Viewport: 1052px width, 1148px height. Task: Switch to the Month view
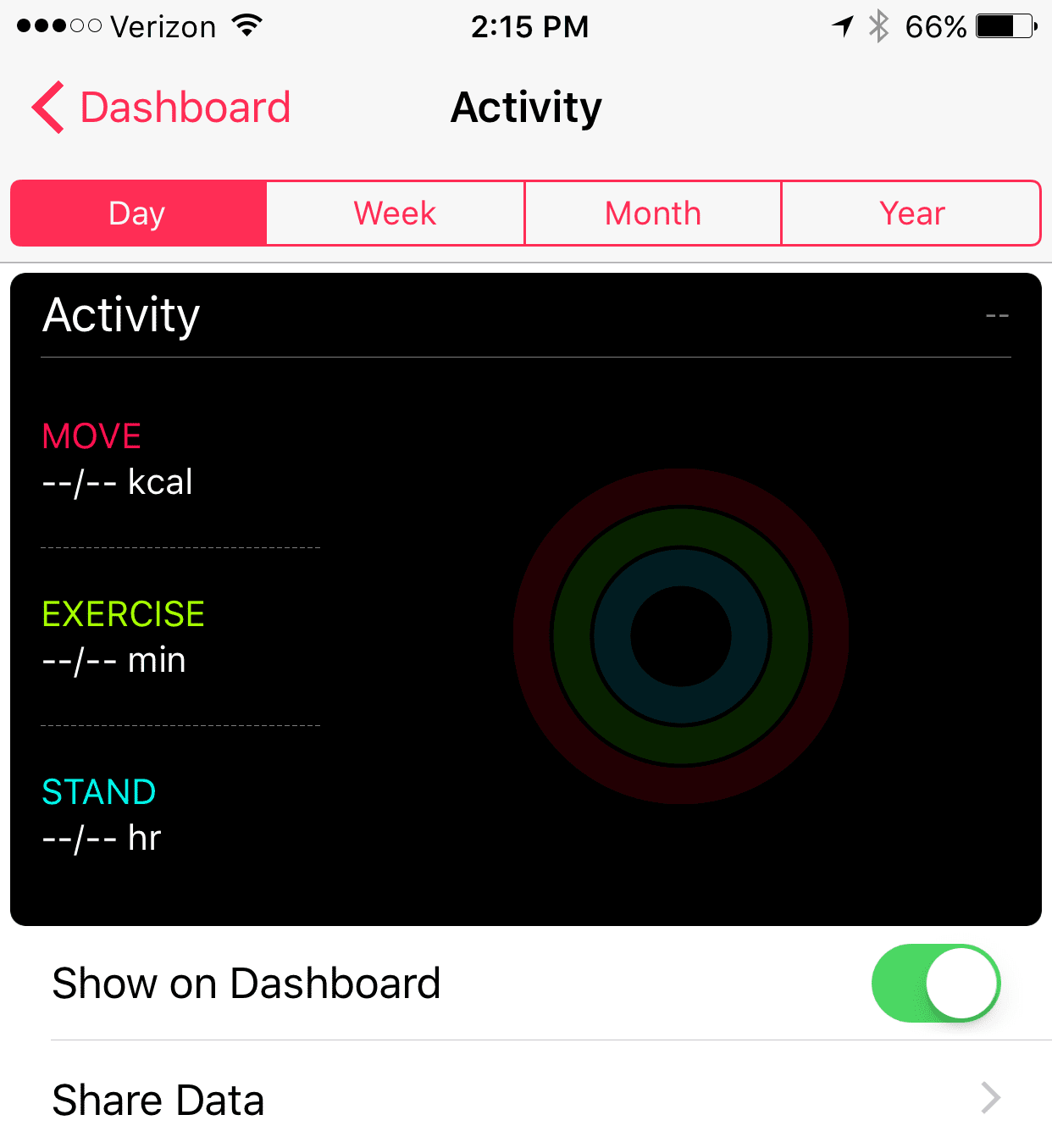[652, 214]
